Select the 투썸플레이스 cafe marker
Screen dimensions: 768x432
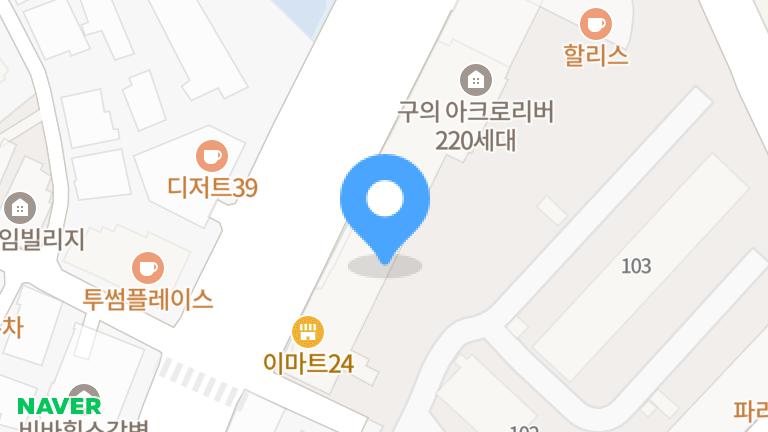(148, 267)
